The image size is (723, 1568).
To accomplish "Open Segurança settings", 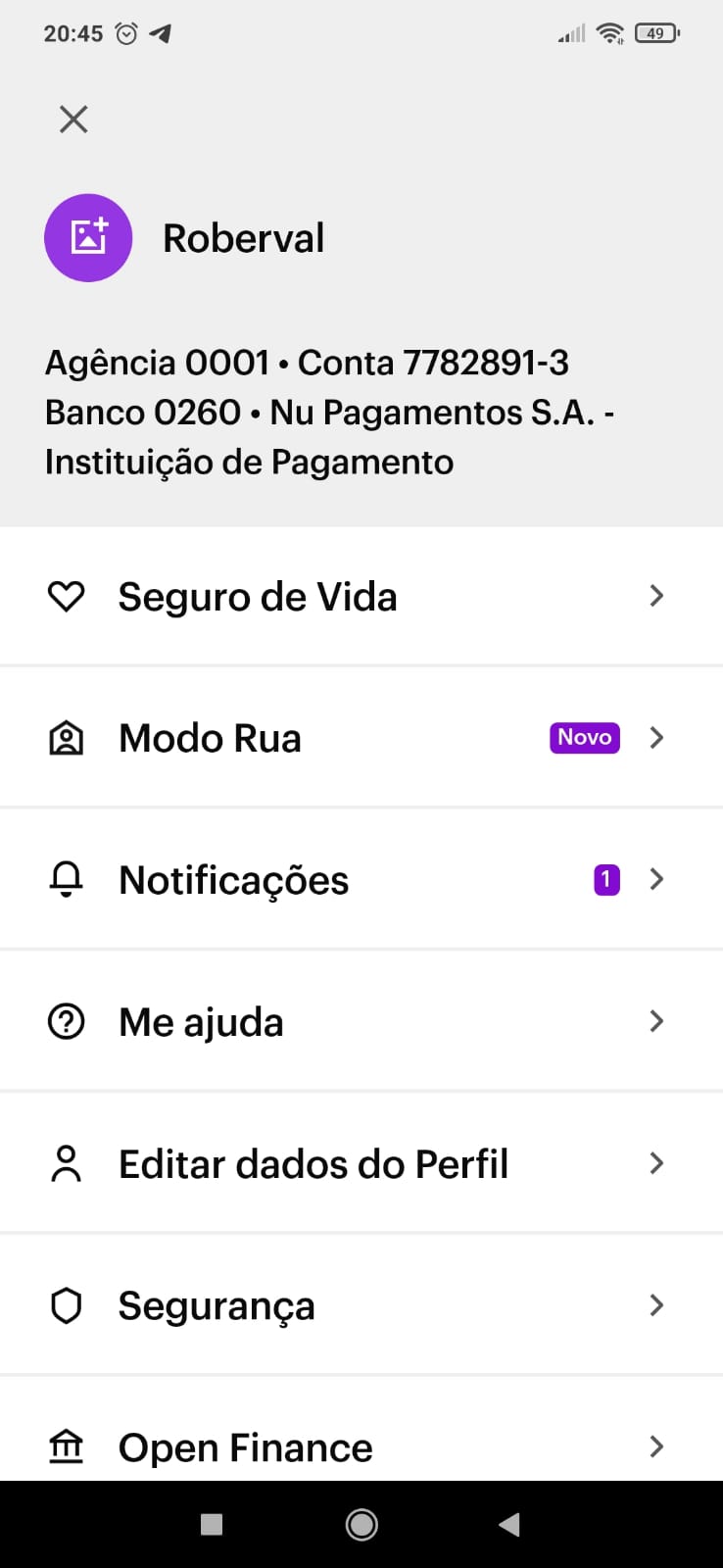I will (361, 1305).
